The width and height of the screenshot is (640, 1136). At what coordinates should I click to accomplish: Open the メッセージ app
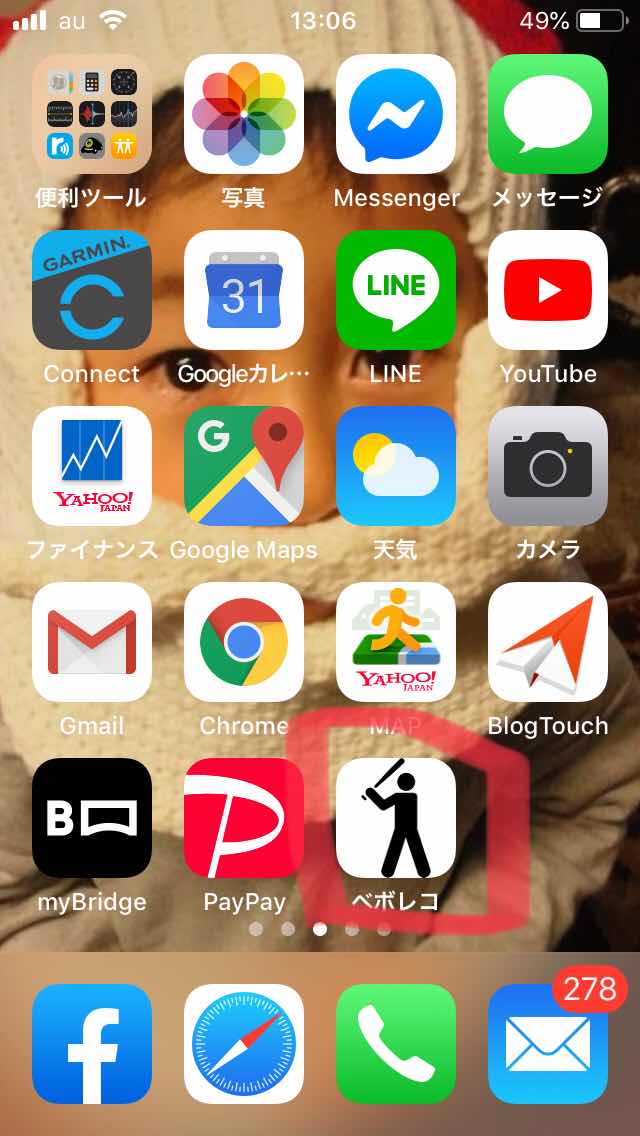[548, 114]
